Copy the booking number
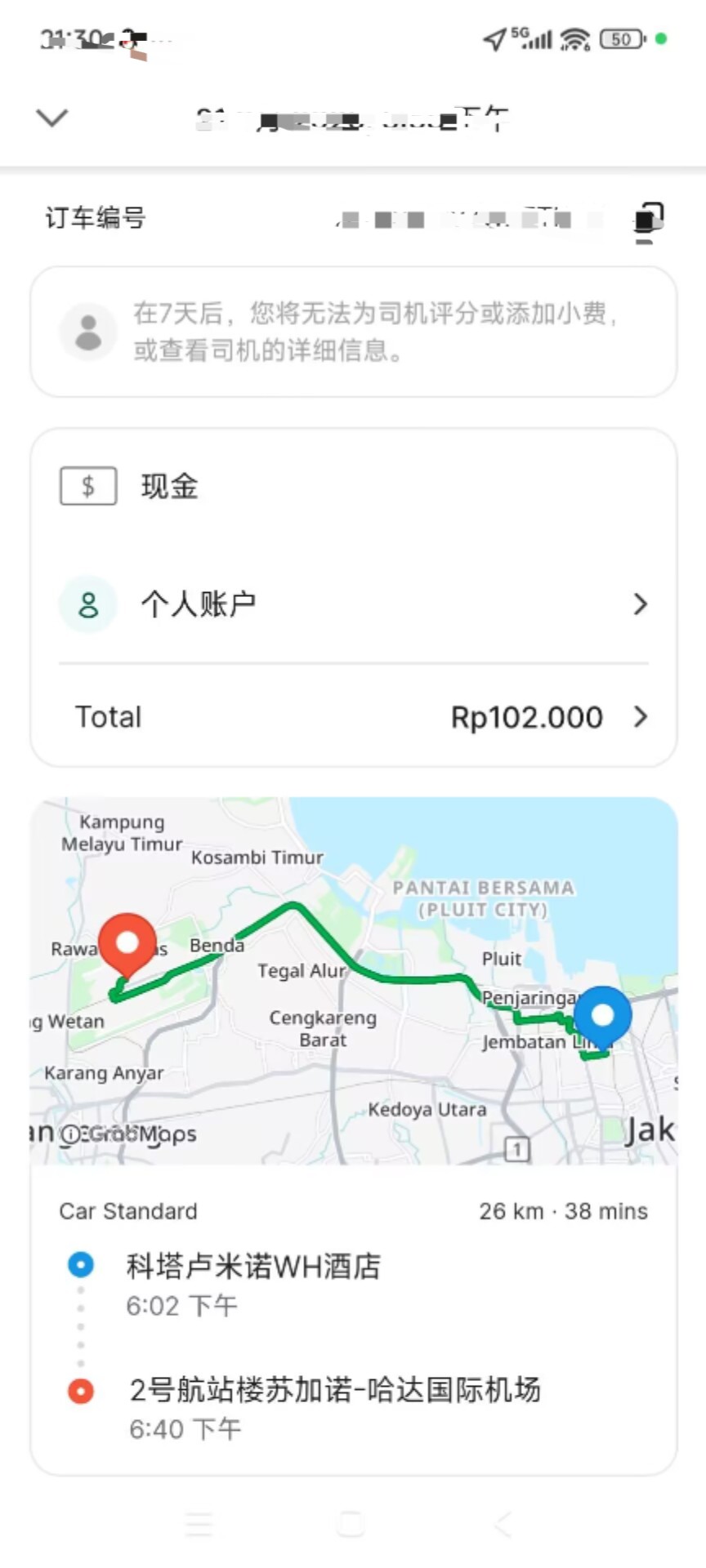 [x=649, y=220]
